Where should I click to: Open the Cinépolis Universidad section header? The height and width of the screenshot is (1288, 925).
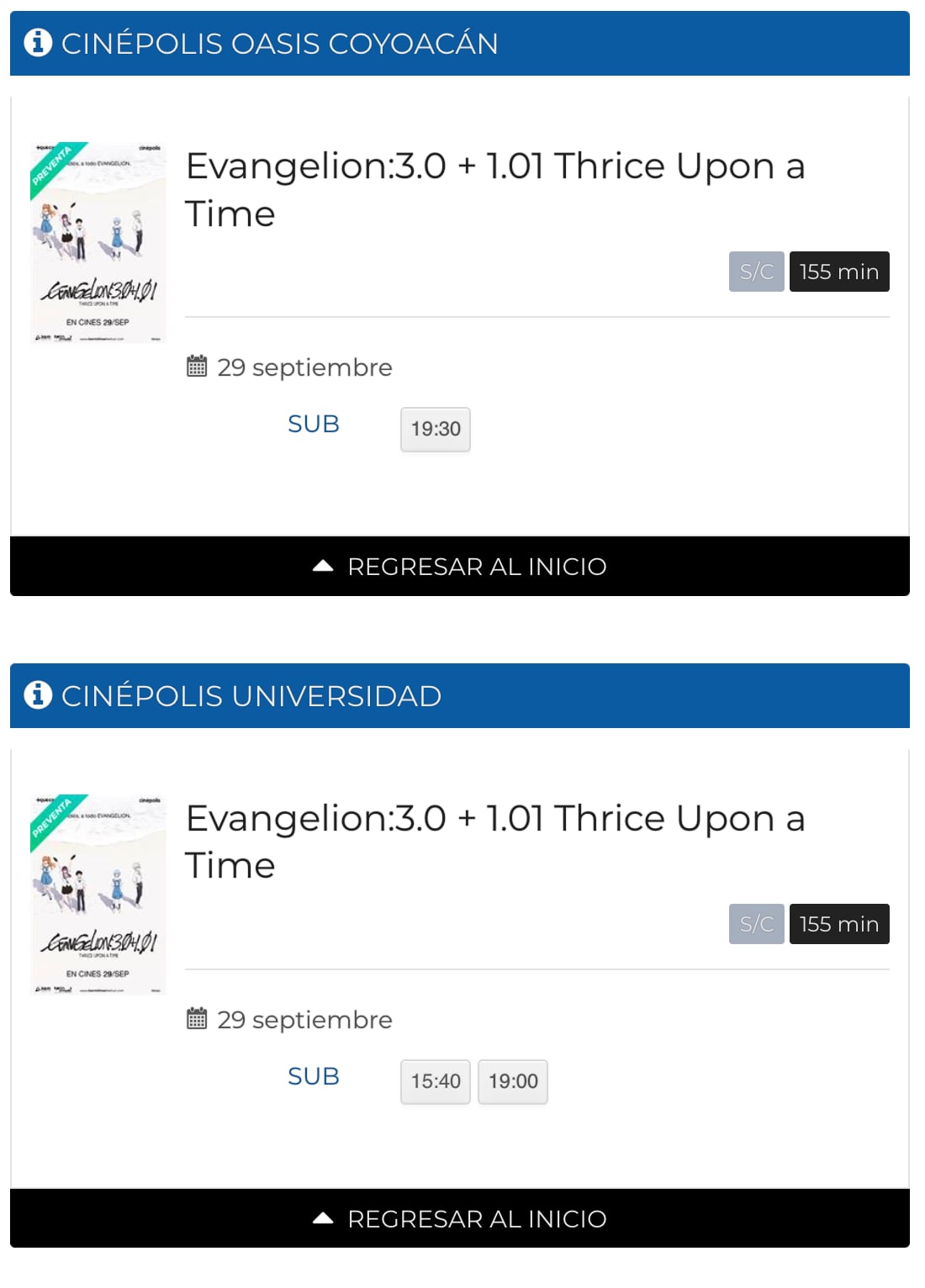click(250, 696)
